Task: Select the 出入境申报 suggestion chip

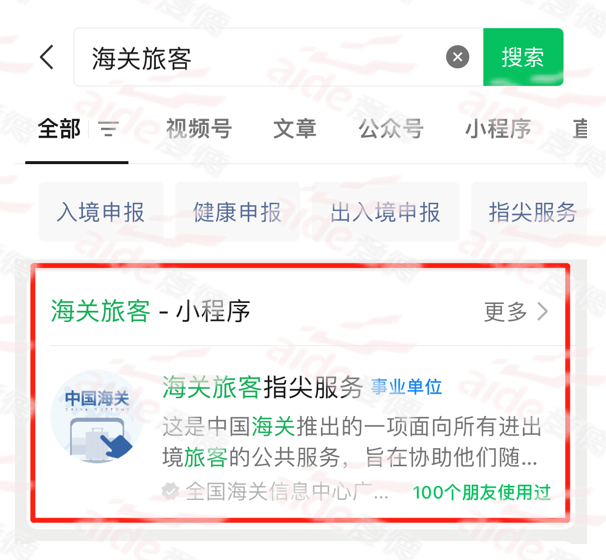Action: [385, 212]
